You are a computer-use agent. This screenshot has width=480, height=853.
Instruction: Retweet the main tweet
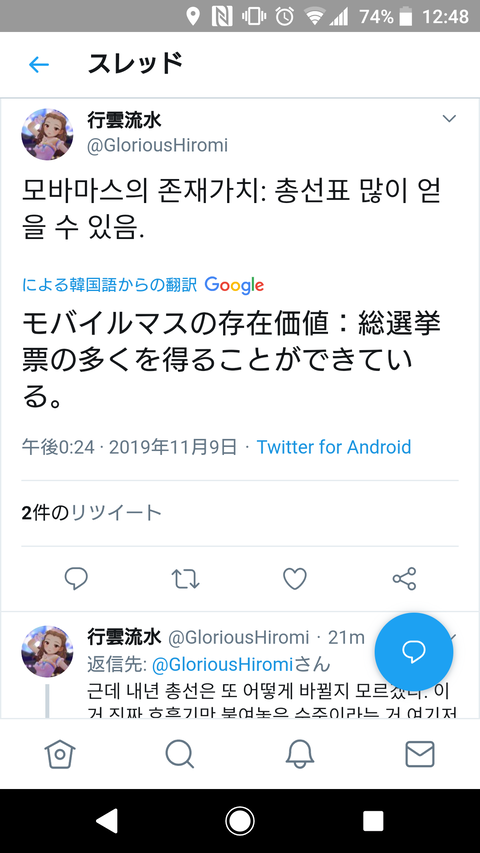[186, 579]
